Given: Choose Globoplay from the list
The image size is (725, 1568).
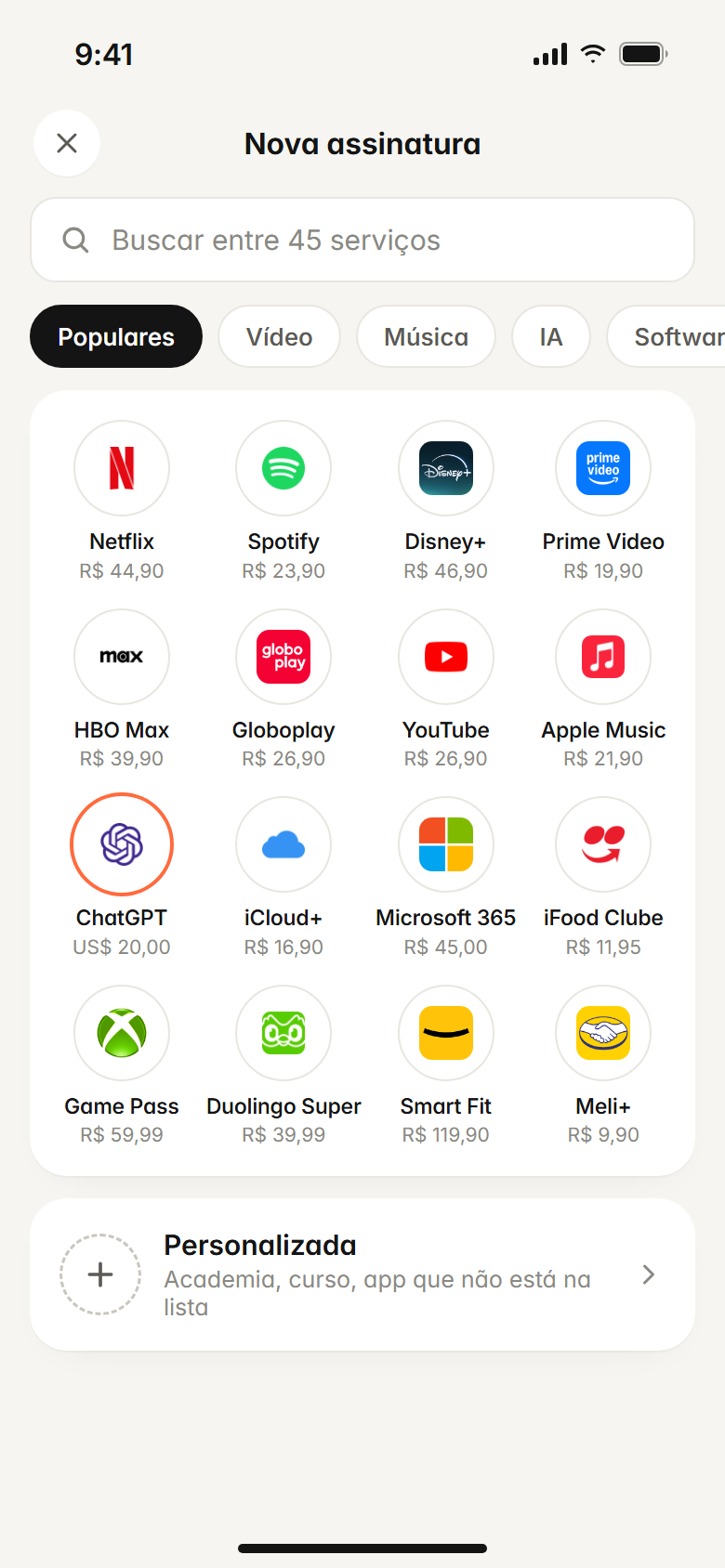Looking at the screenshot, I should coord(283,689).
